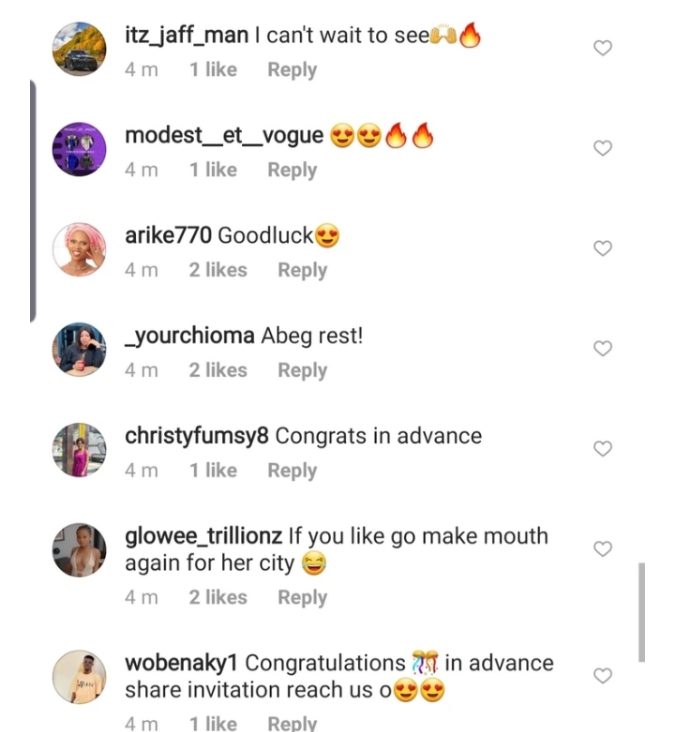This screenshot has width=675, height=732.
Task: View the 2 likes on arike770's comment
Action: click(218, 270)
